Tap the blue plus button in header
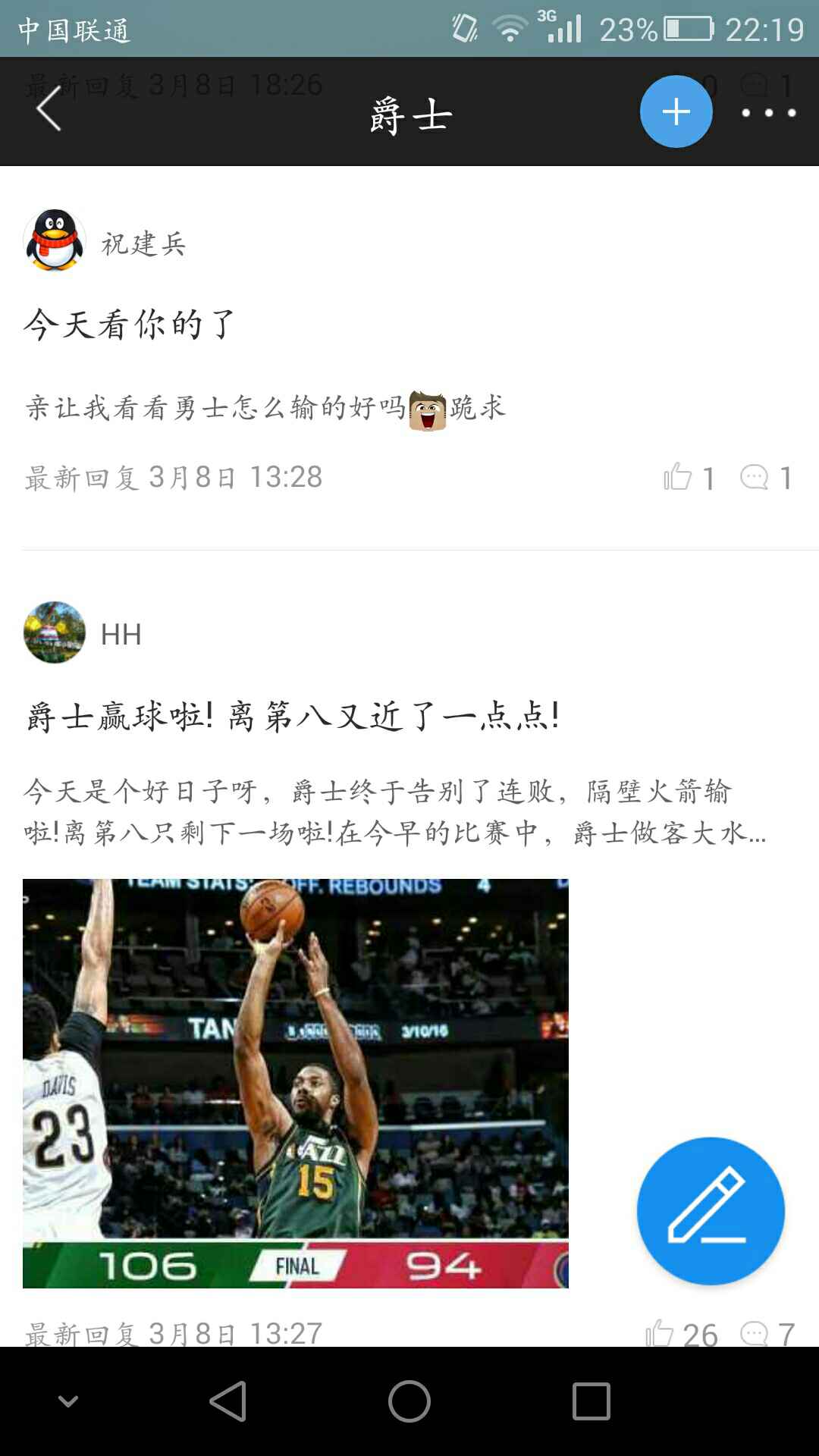The width and height of the screenshot is (819, 1456). (676, 111)
